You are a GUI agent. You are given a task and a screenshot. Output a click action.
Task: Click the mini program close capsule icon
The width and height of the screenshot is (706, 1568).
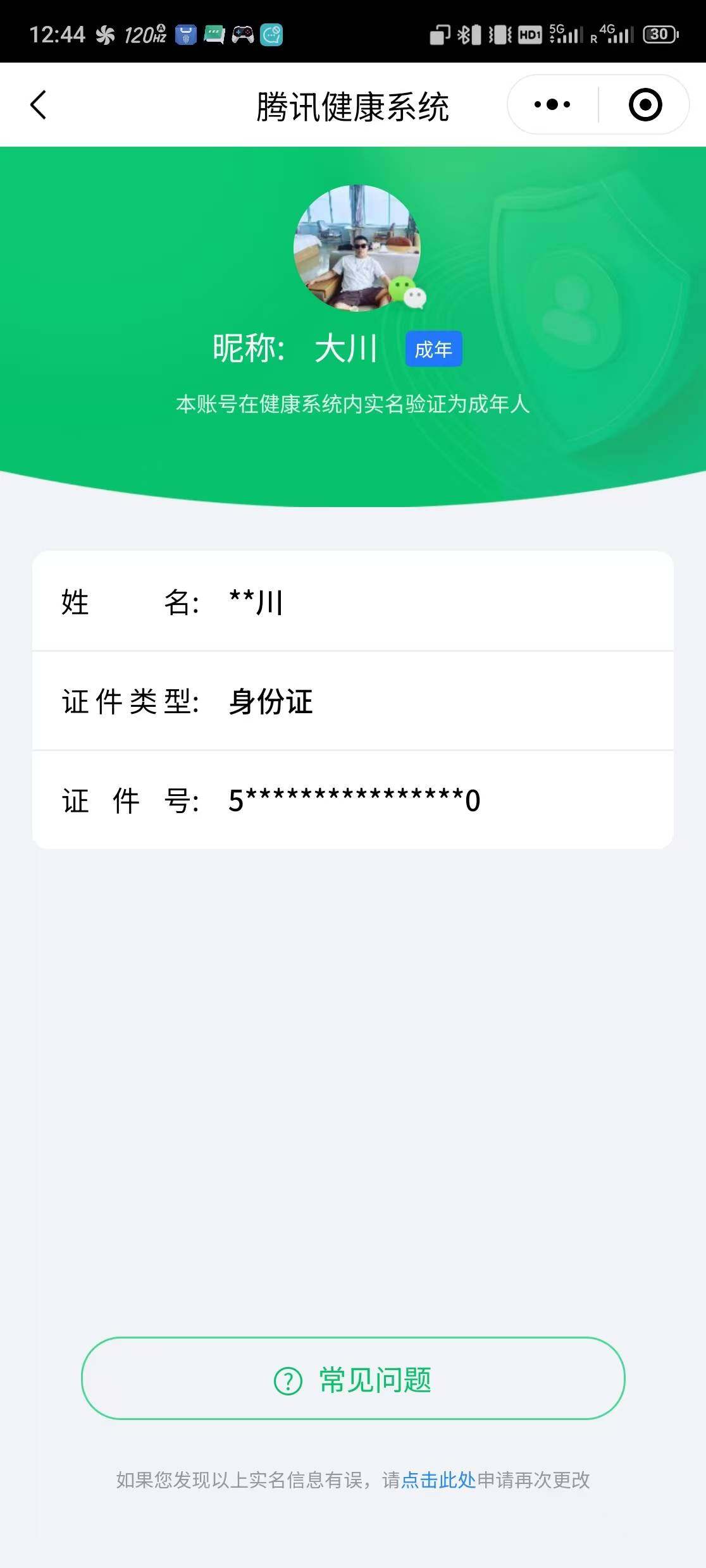647,104
